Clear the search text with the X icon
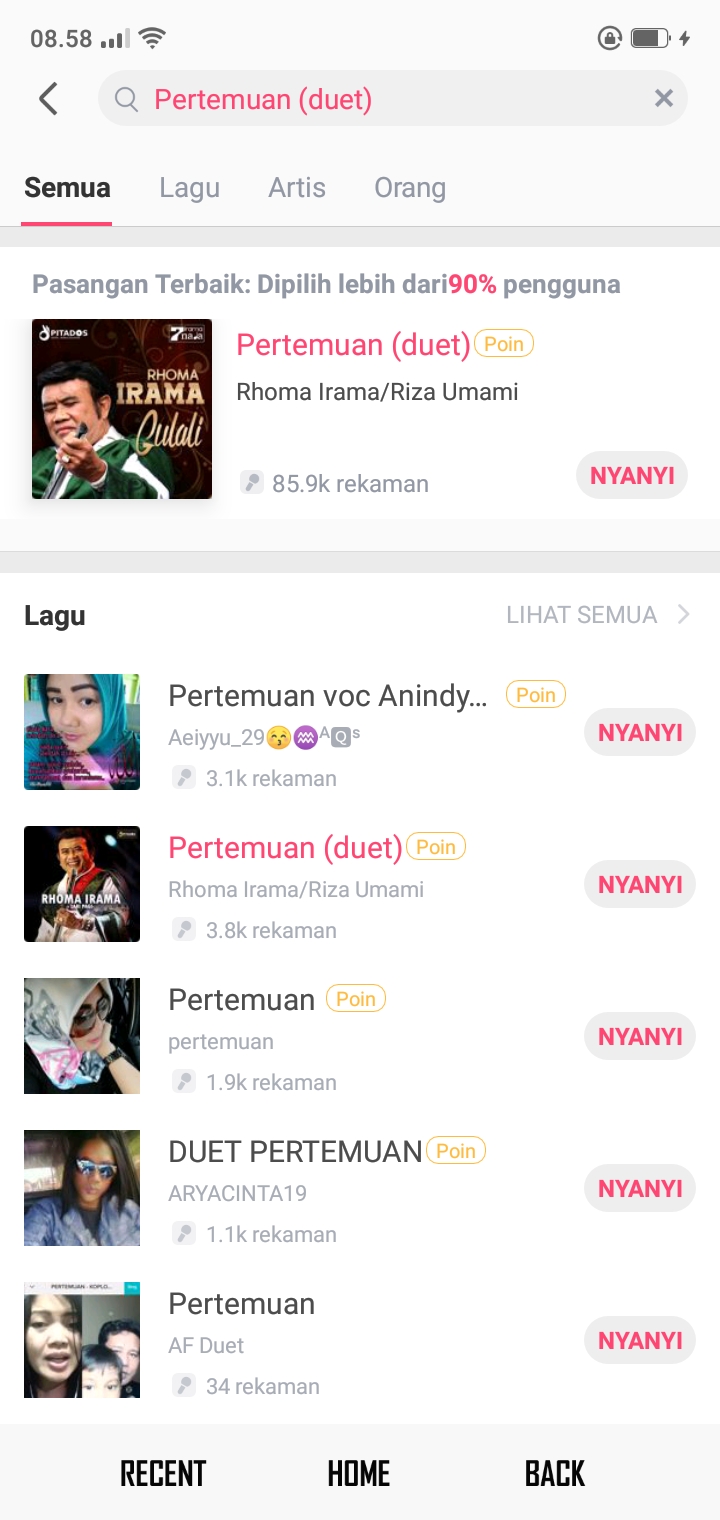Screen dimensions: 720x1520 (x=663, y=98)
